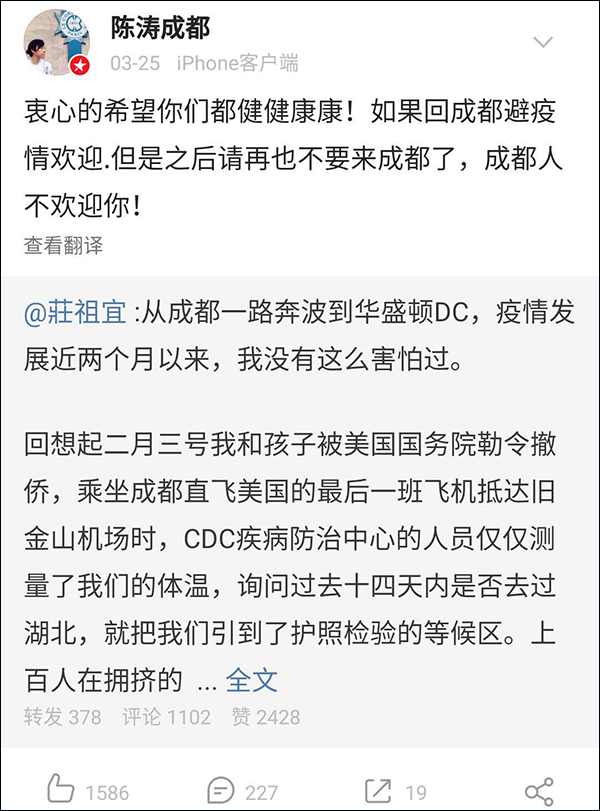Open the share icon
This screenshot has width=600, height=811.
pos(540,790)
